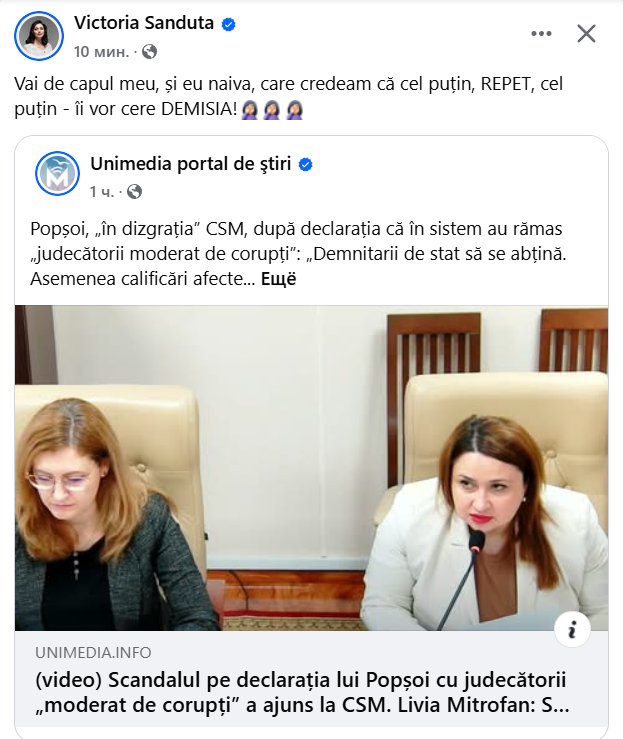The height and width of the screenshot is (739, 623).
Task: Open the 10 мин. post timestamp
Action: [102, 50]
